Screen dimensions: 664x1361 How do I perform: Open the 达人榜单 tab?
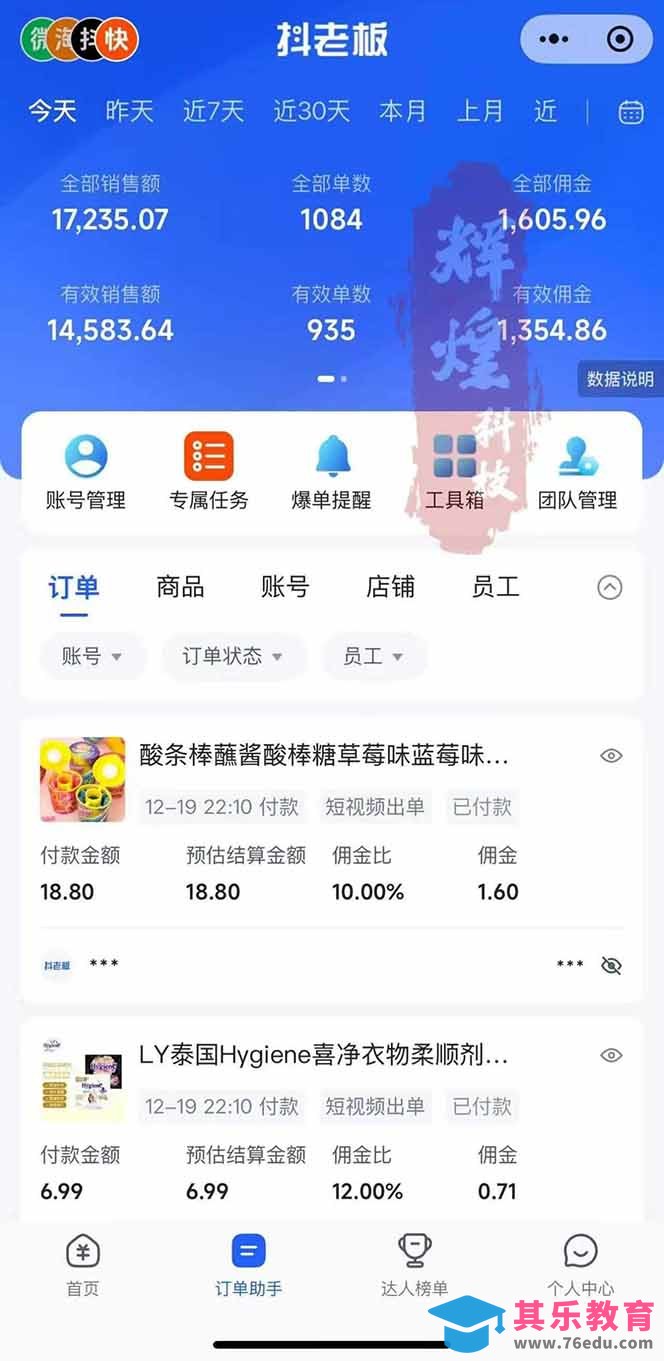tap(414, 1265)
